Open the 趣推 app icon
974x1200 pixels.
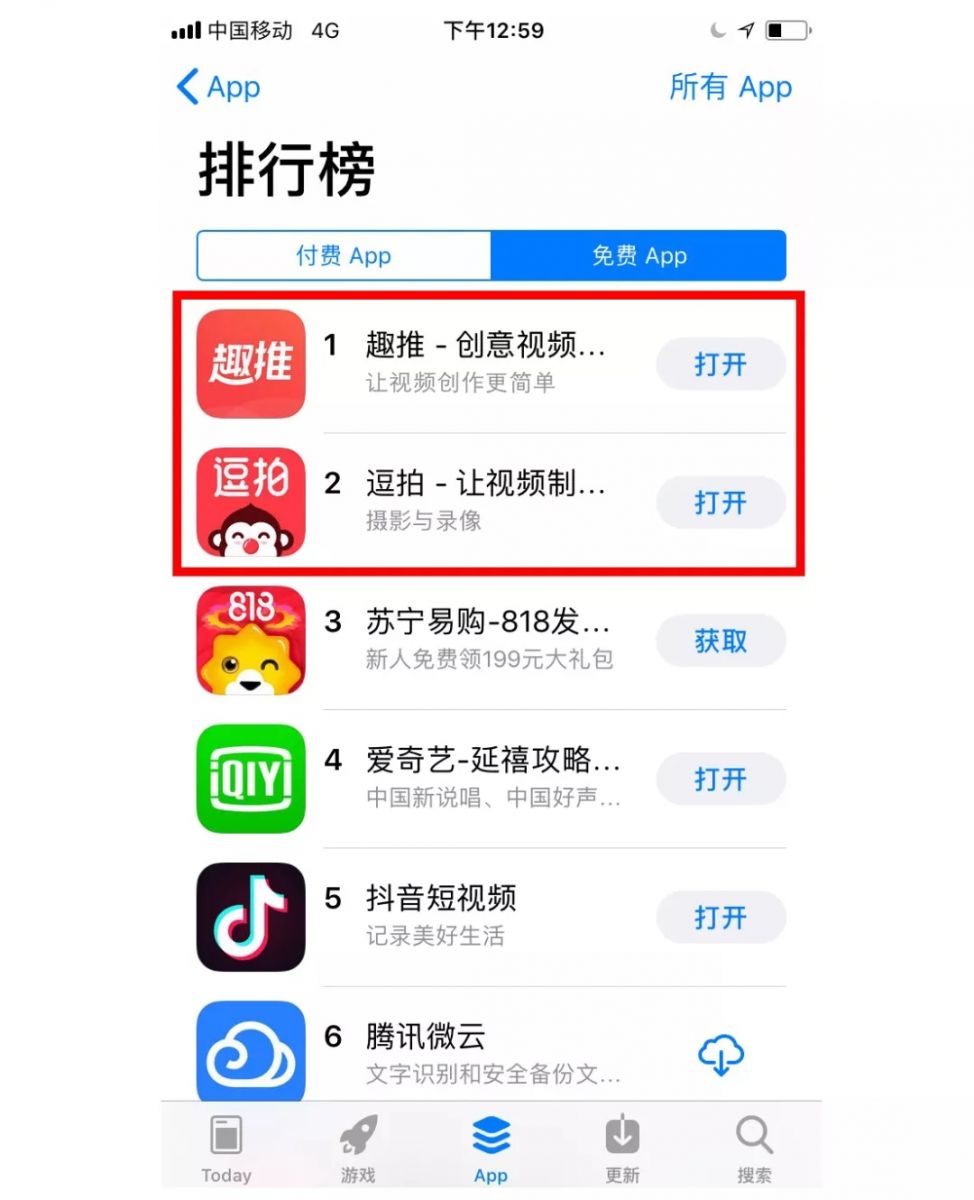click(249, 362)
